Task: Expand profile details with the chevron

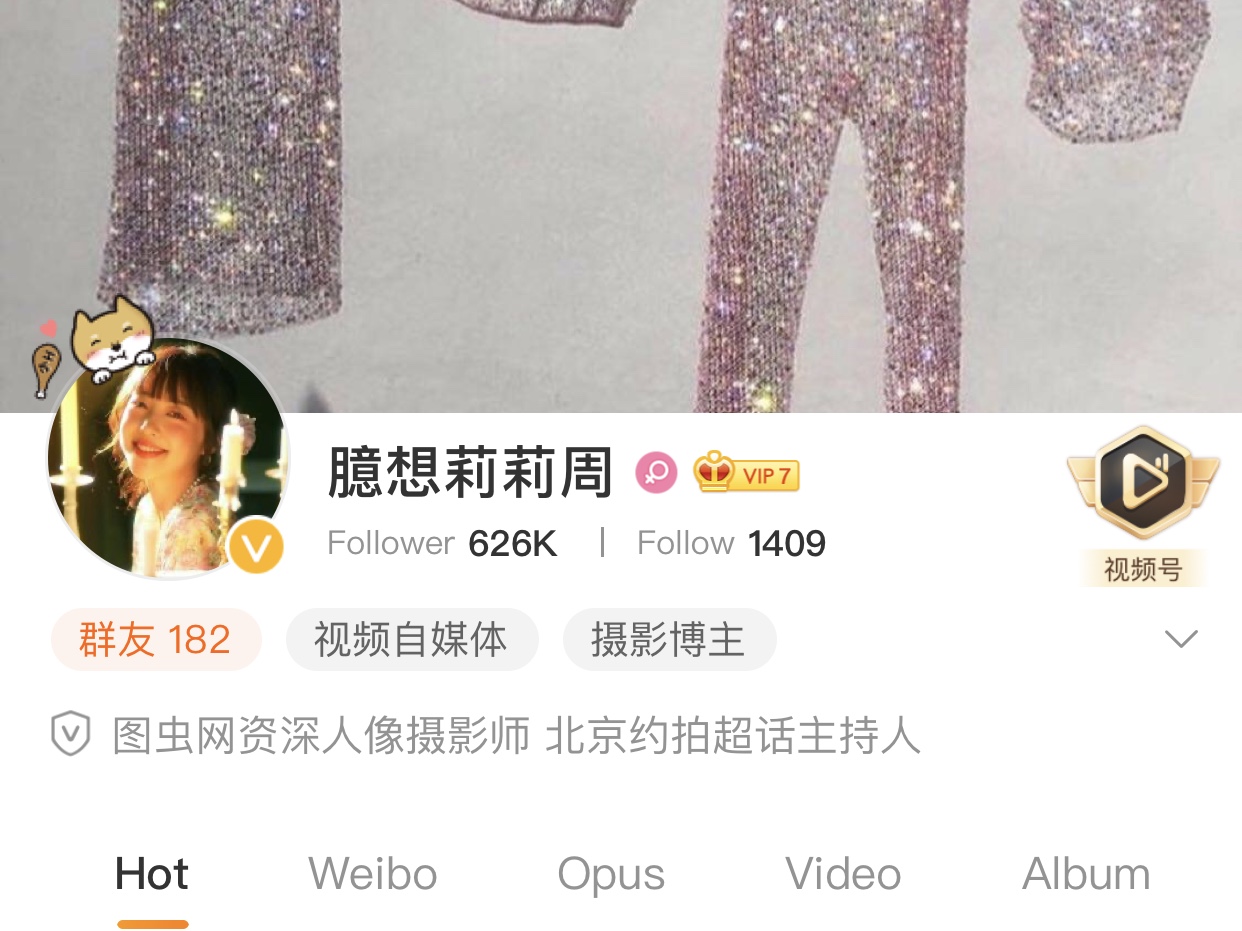Action: coord(1181,639)
